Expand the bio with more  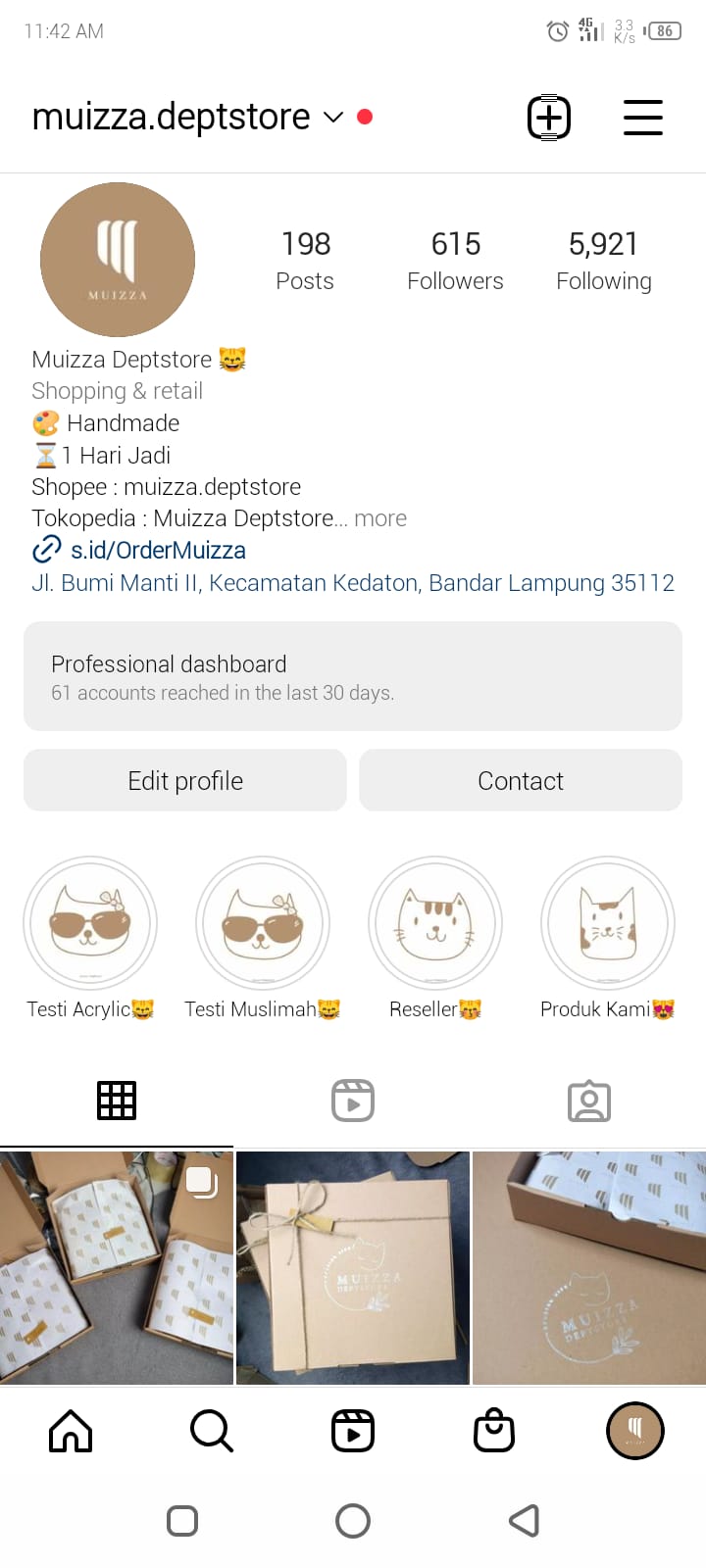click(380, 518)
